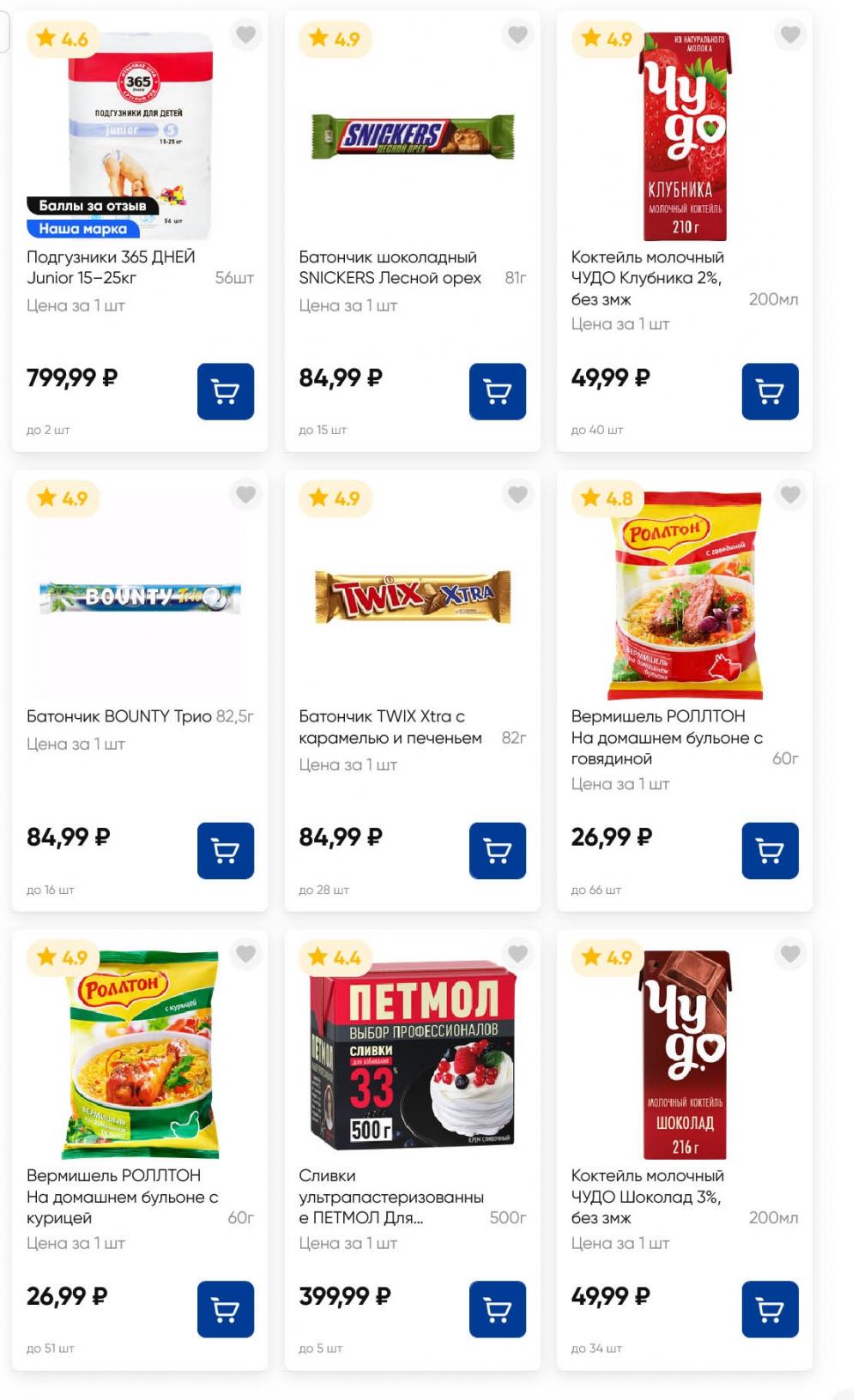
Task: Favorite the 365 ДНЕЙ diapers
Action: pyautogui.click(x=245, y=34)
